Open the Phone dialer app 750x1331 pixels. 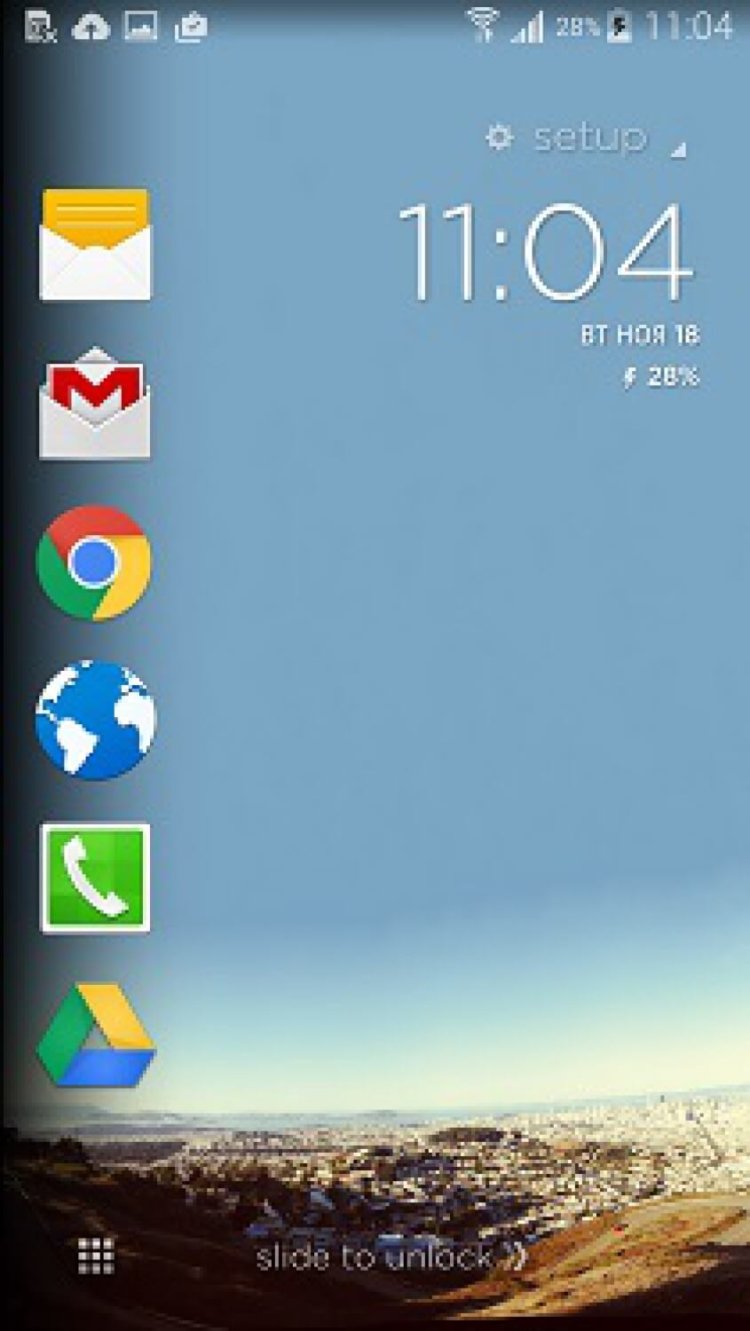coord(95,878)
